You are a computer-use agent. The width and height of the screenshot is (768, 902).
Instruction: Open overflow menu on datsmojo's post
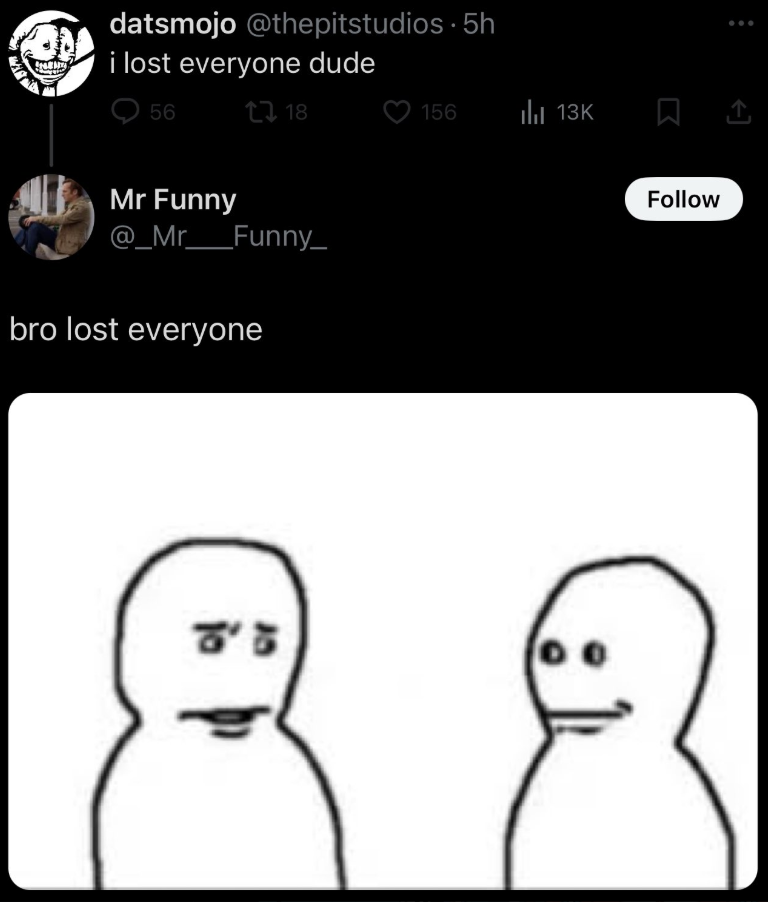(739, 23)
